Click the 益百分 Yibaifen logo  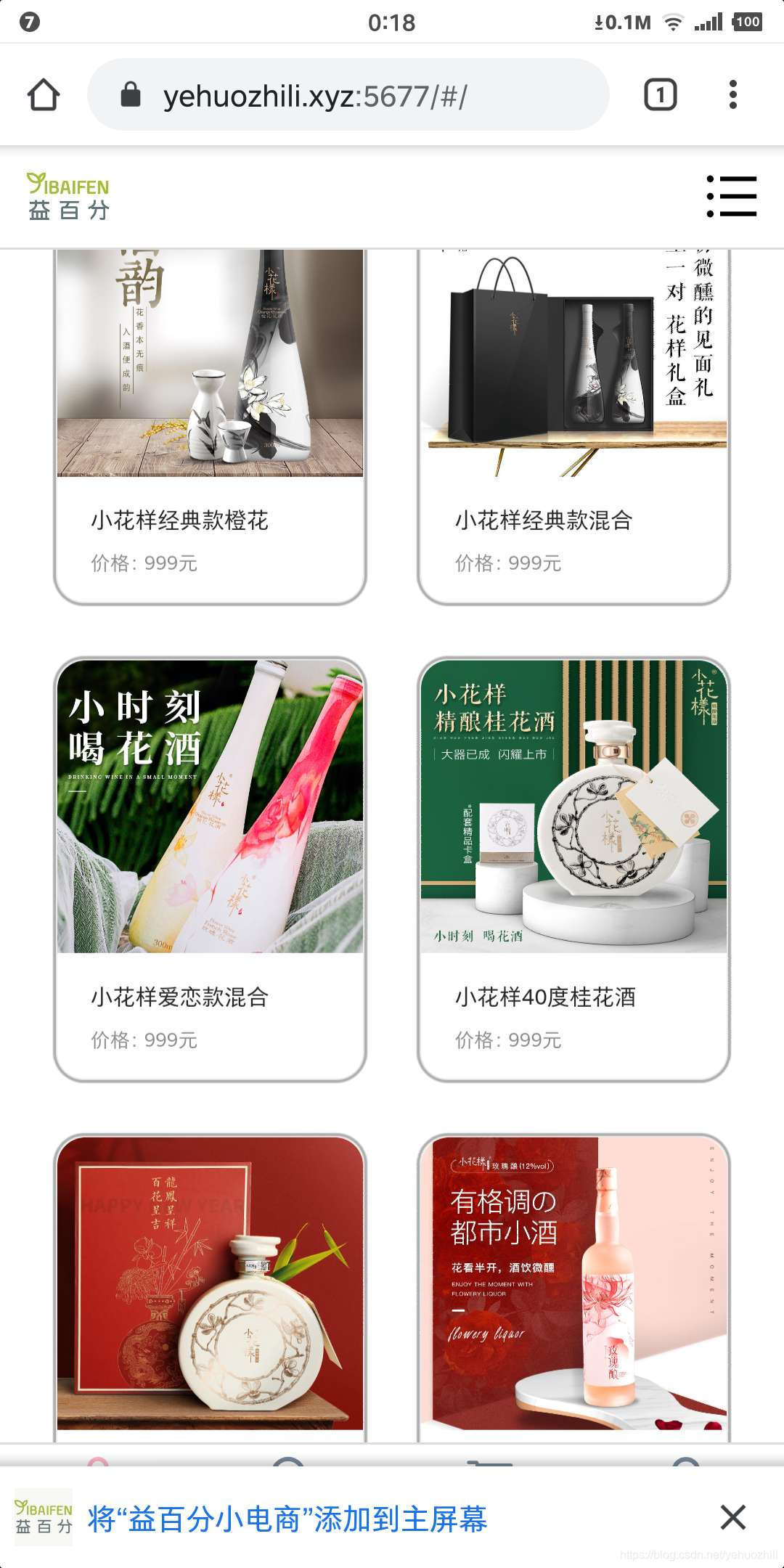[69, 196]
